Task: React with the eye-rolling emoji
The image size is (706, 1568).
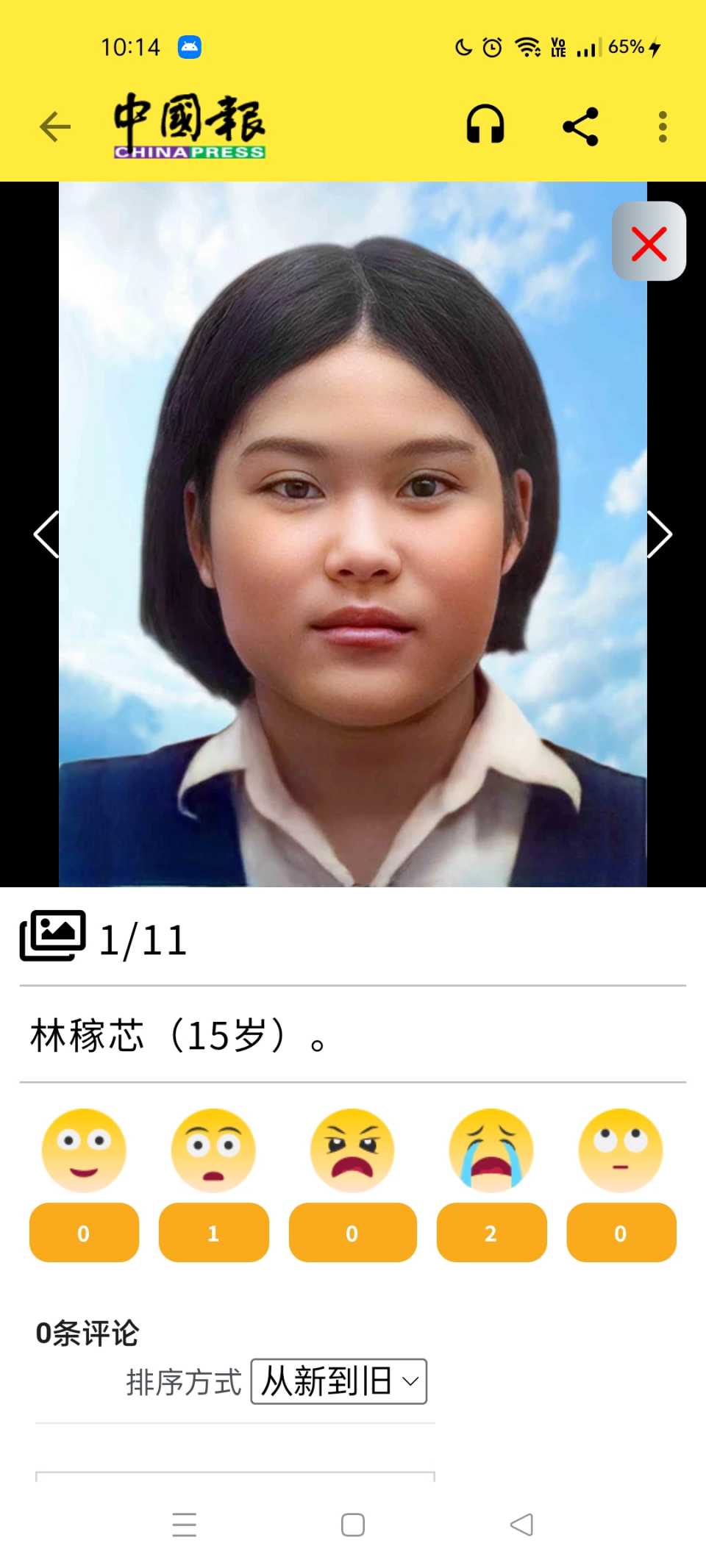Action: click(621, 1150)
